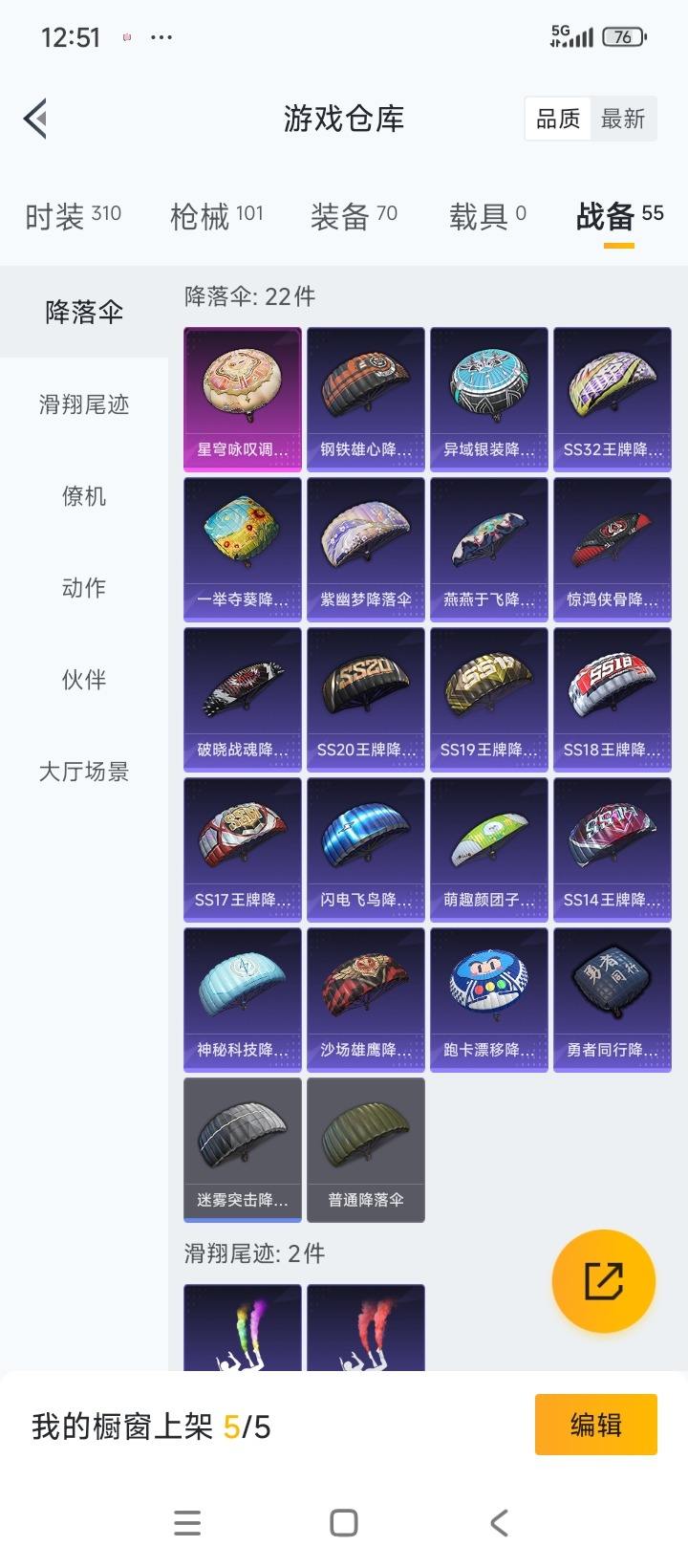Sort warehouse by 最新
The width and height of the screenshot is (688, 1568).
pos(623,120)
